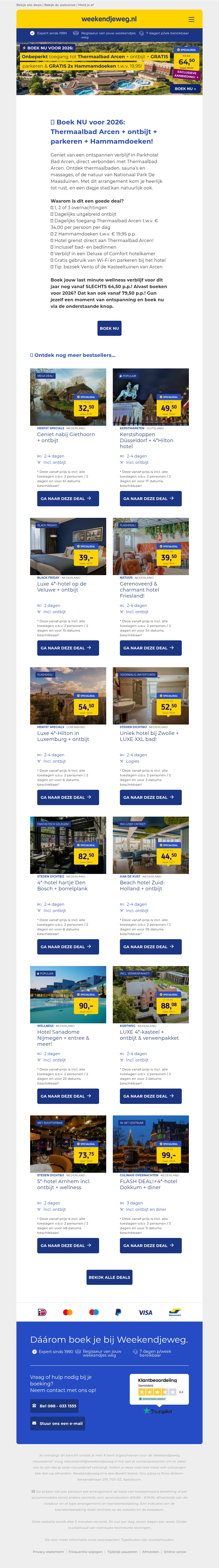Open the 'Afmelden' unsubscribe link

(x=150, y=1552)
